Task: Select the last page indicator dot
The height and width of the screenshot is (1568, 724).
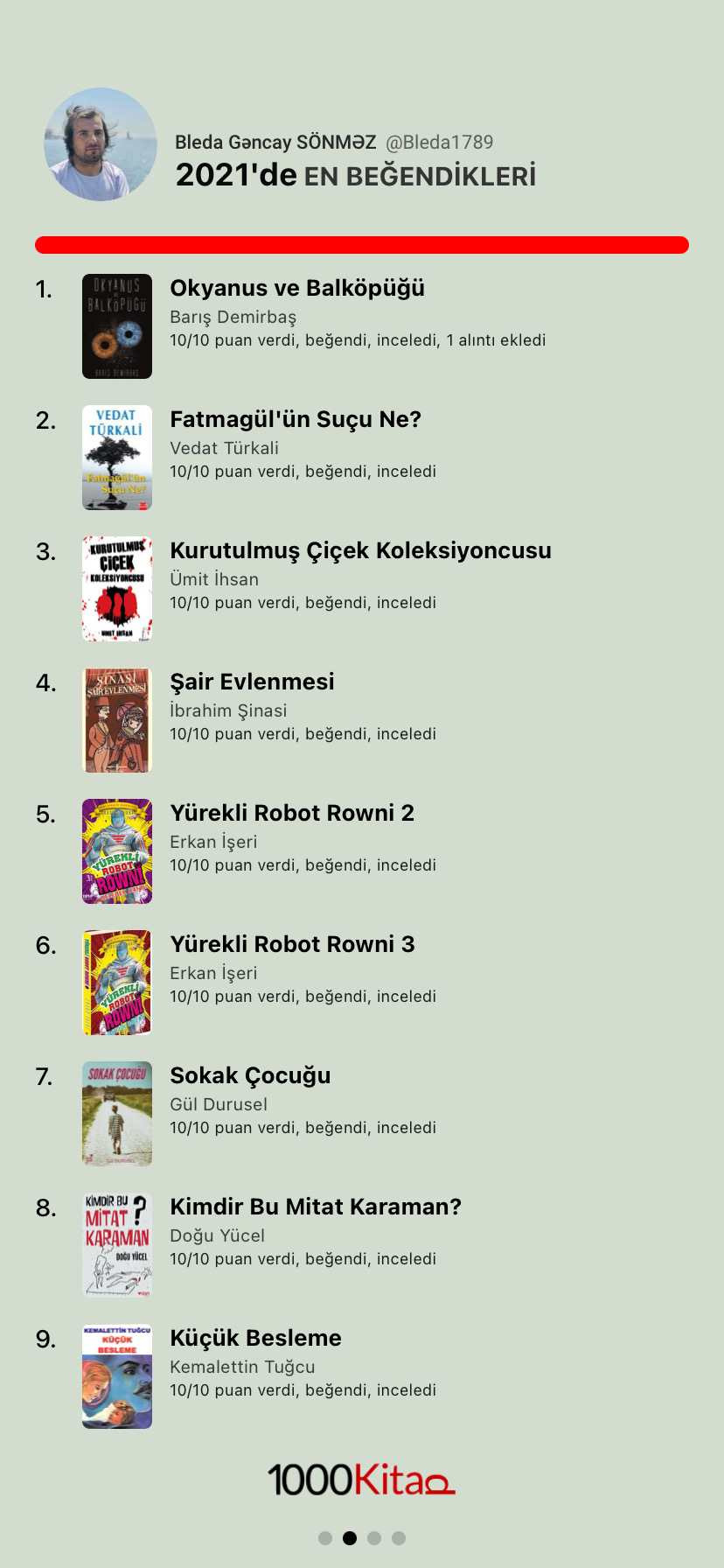Action: 399,1538
